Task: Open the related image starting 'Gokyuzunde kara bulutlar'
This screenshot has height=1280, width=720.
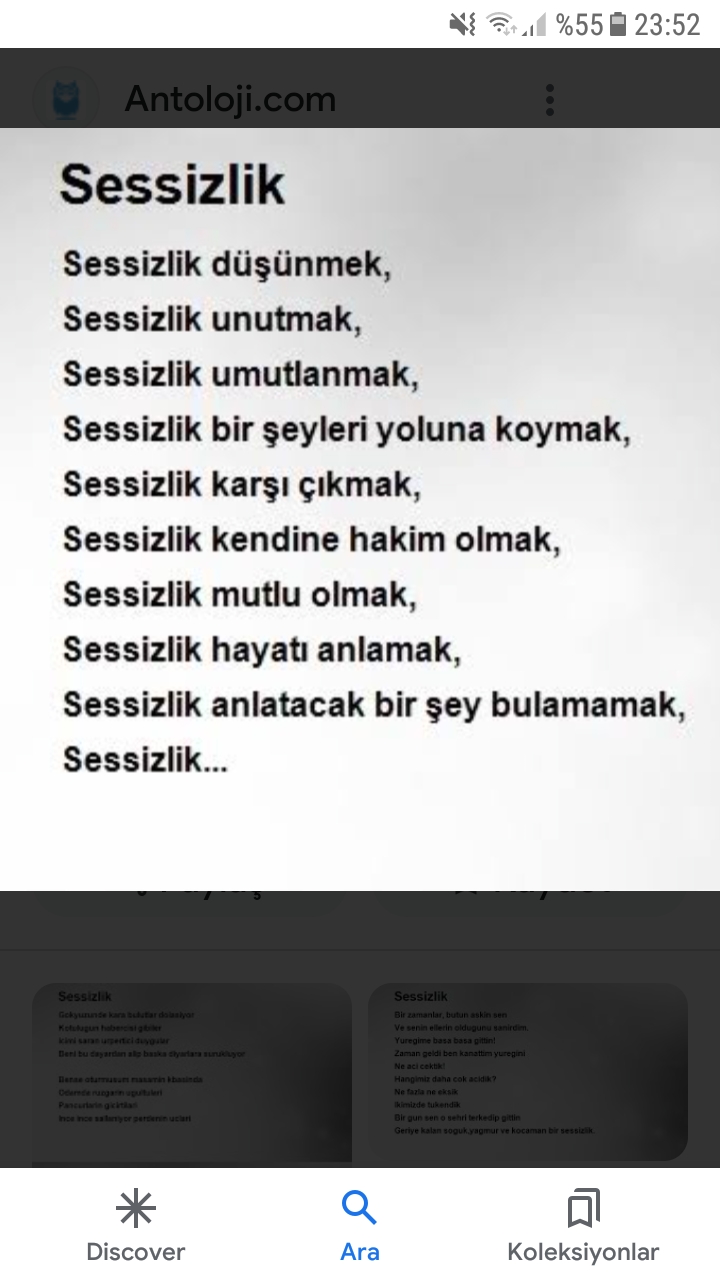Action: click(192, 1072)
